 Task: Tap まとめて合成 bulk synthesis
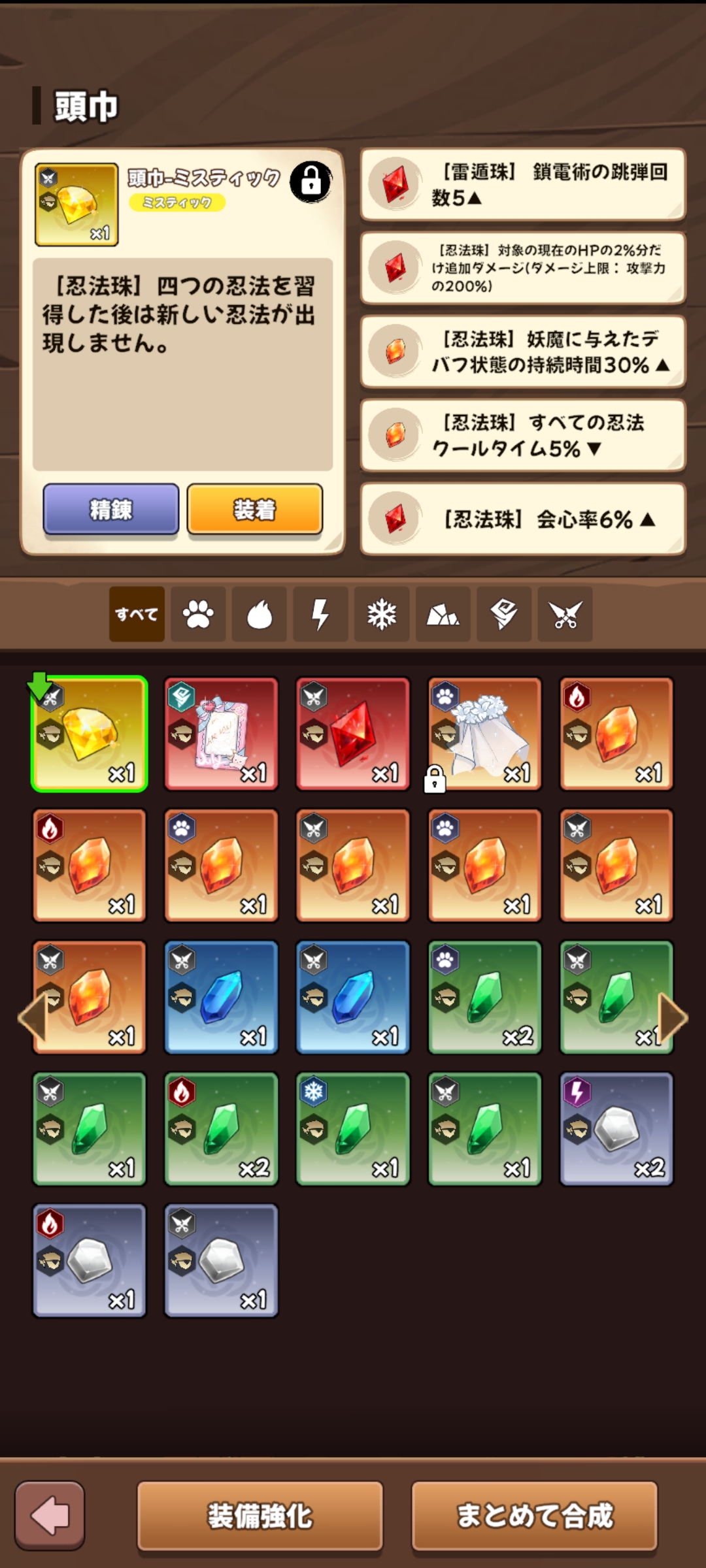click(x=534, y=1516)
